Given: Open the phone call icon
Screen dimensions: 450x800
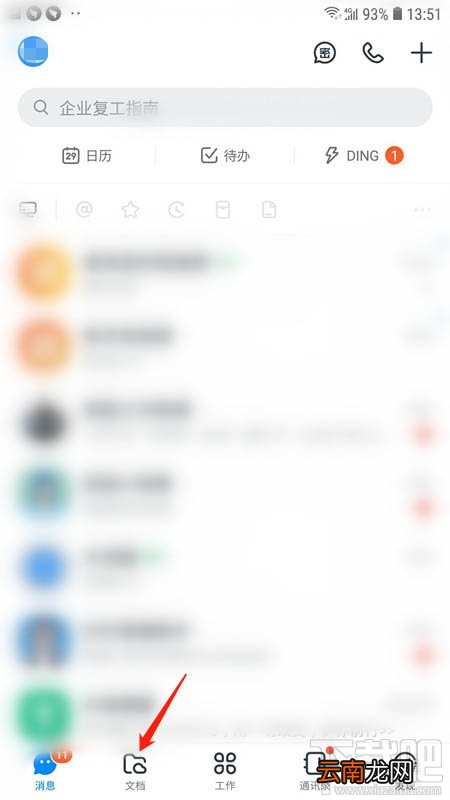Looking at the screenshot, I should [x=372, y=53].
